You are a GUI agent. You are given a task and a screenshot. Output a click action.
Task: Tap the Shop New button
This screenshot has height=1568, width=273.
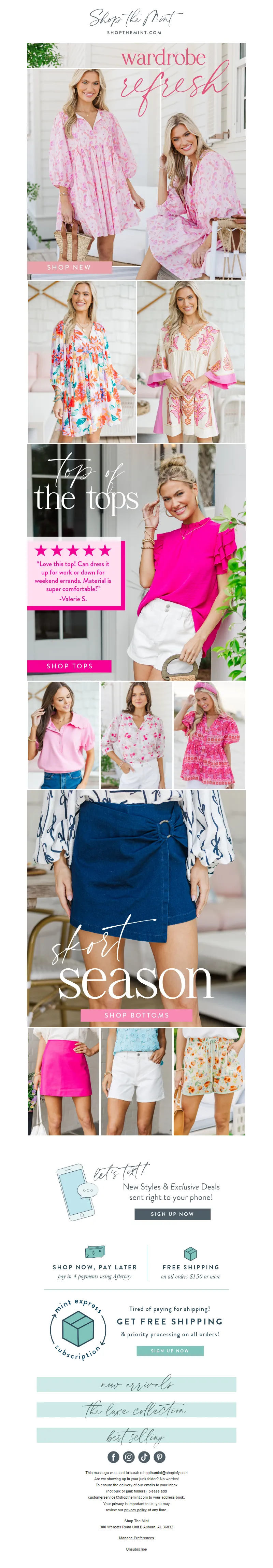pyautogui.click(x=69, y=267)
